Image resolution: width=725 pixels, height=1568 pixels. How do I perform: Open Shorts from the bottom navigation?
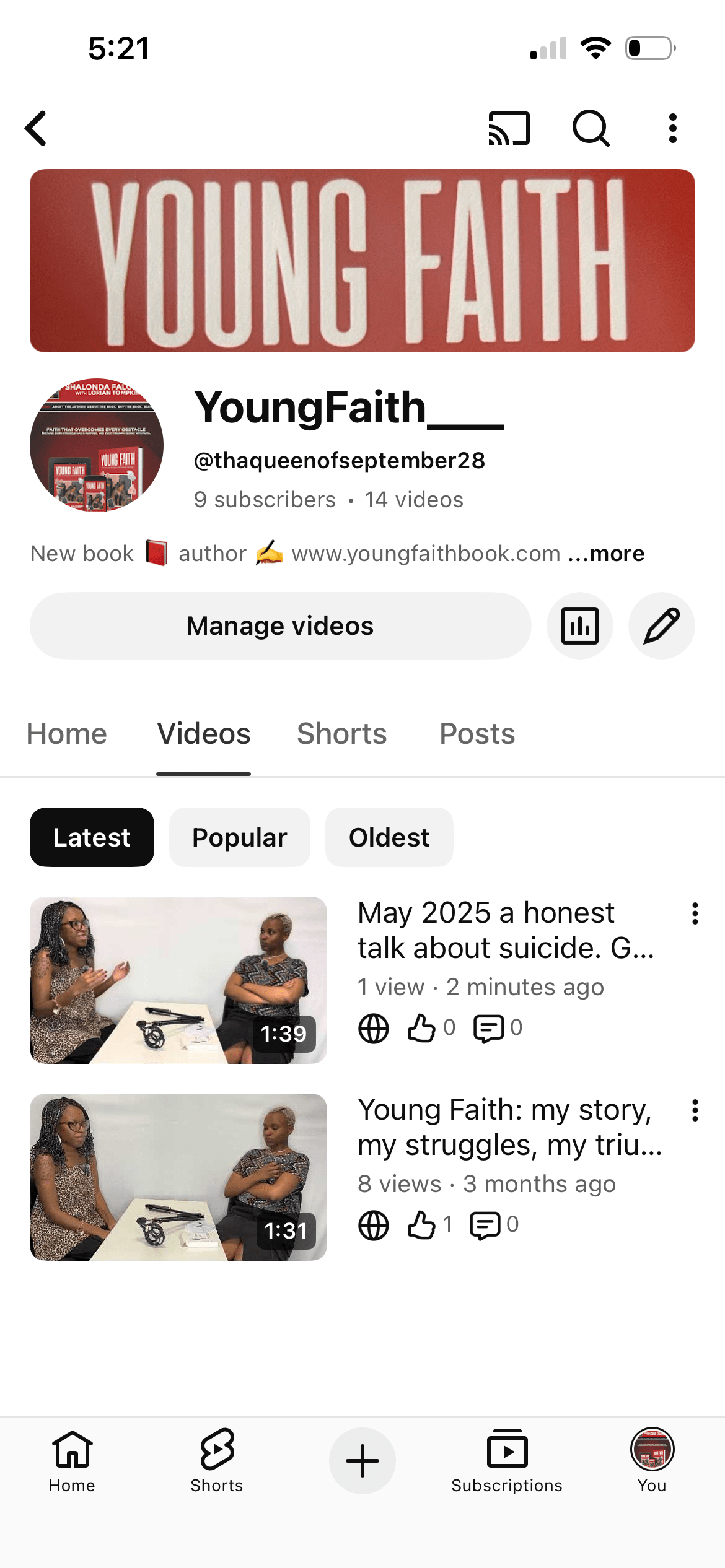point(217,1460)
